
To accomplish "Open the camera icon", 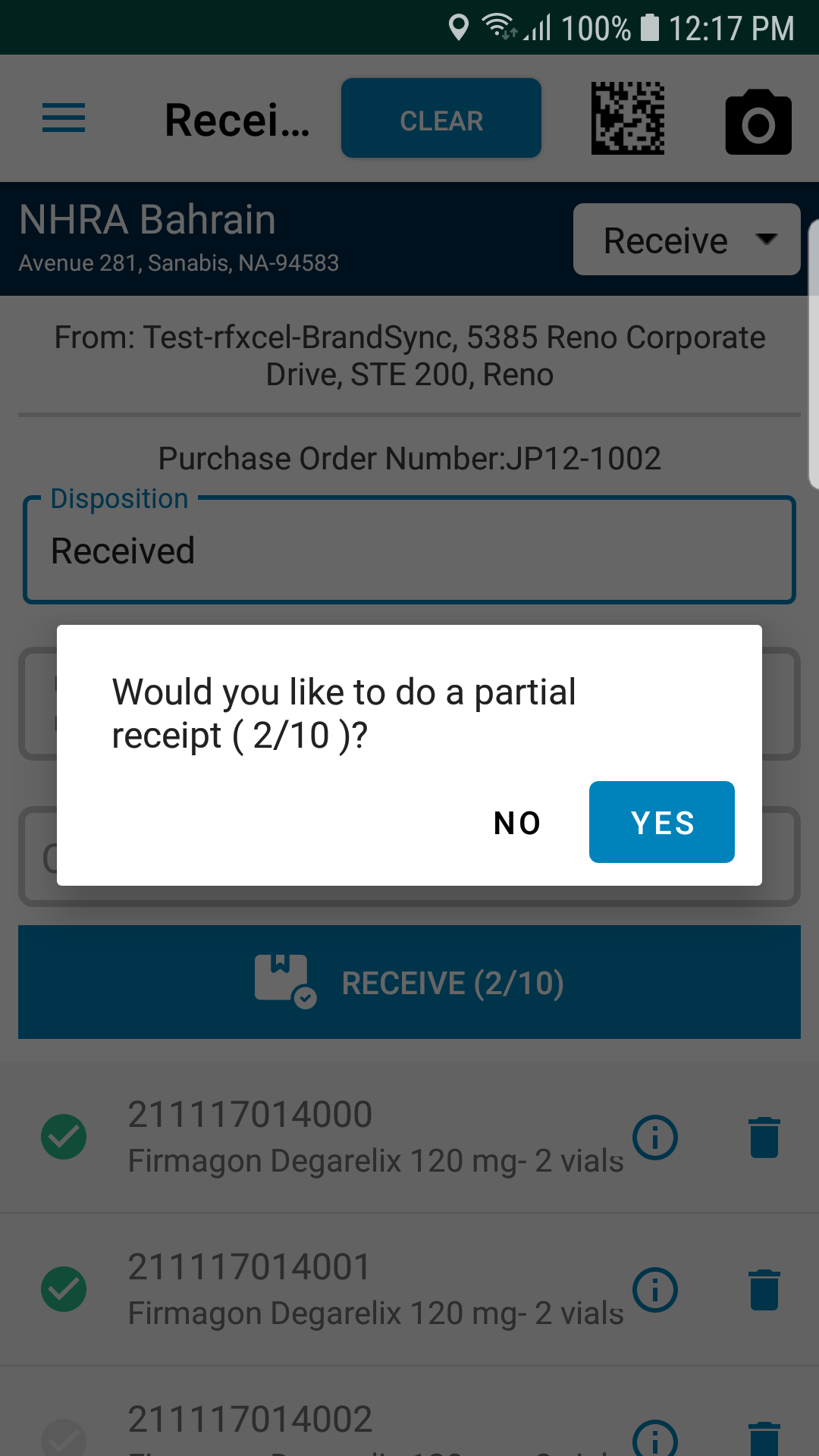I will (x=758, y=121).
